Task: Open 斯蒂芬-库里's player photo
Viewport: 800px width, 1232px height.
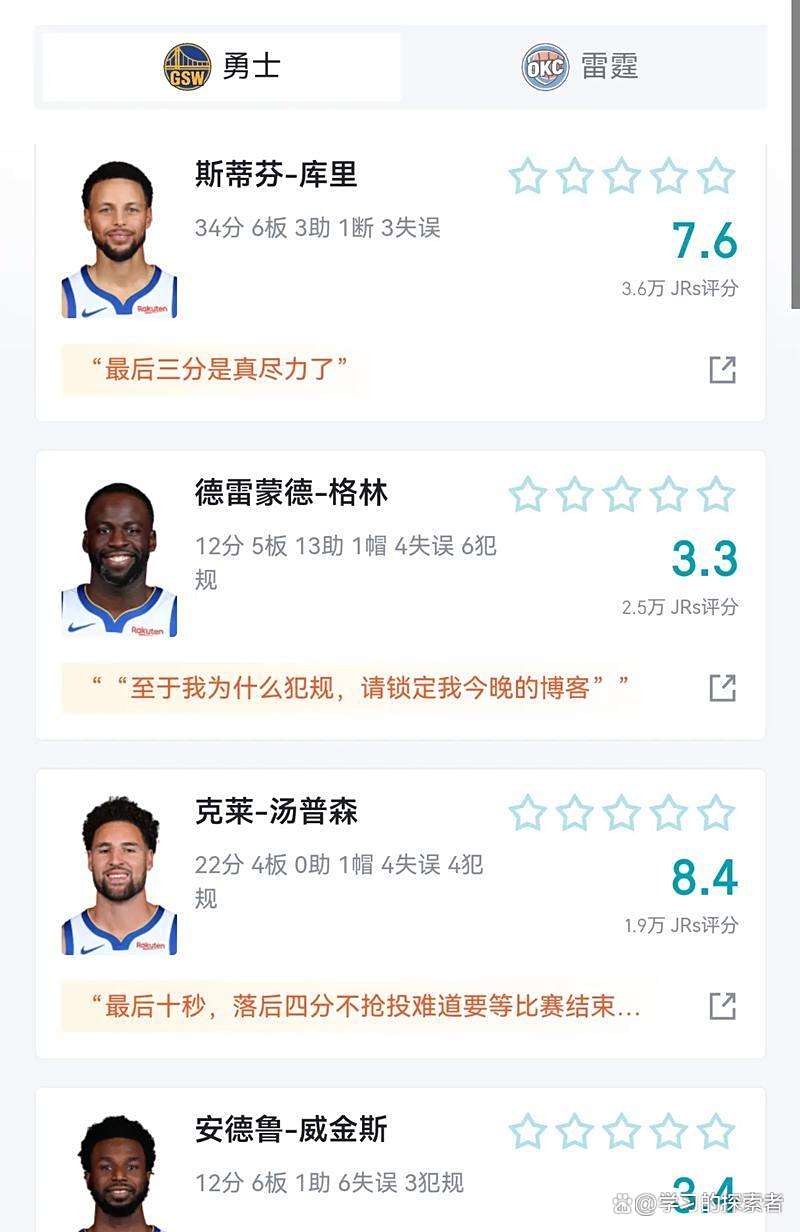Action: (x=119, y=241)
